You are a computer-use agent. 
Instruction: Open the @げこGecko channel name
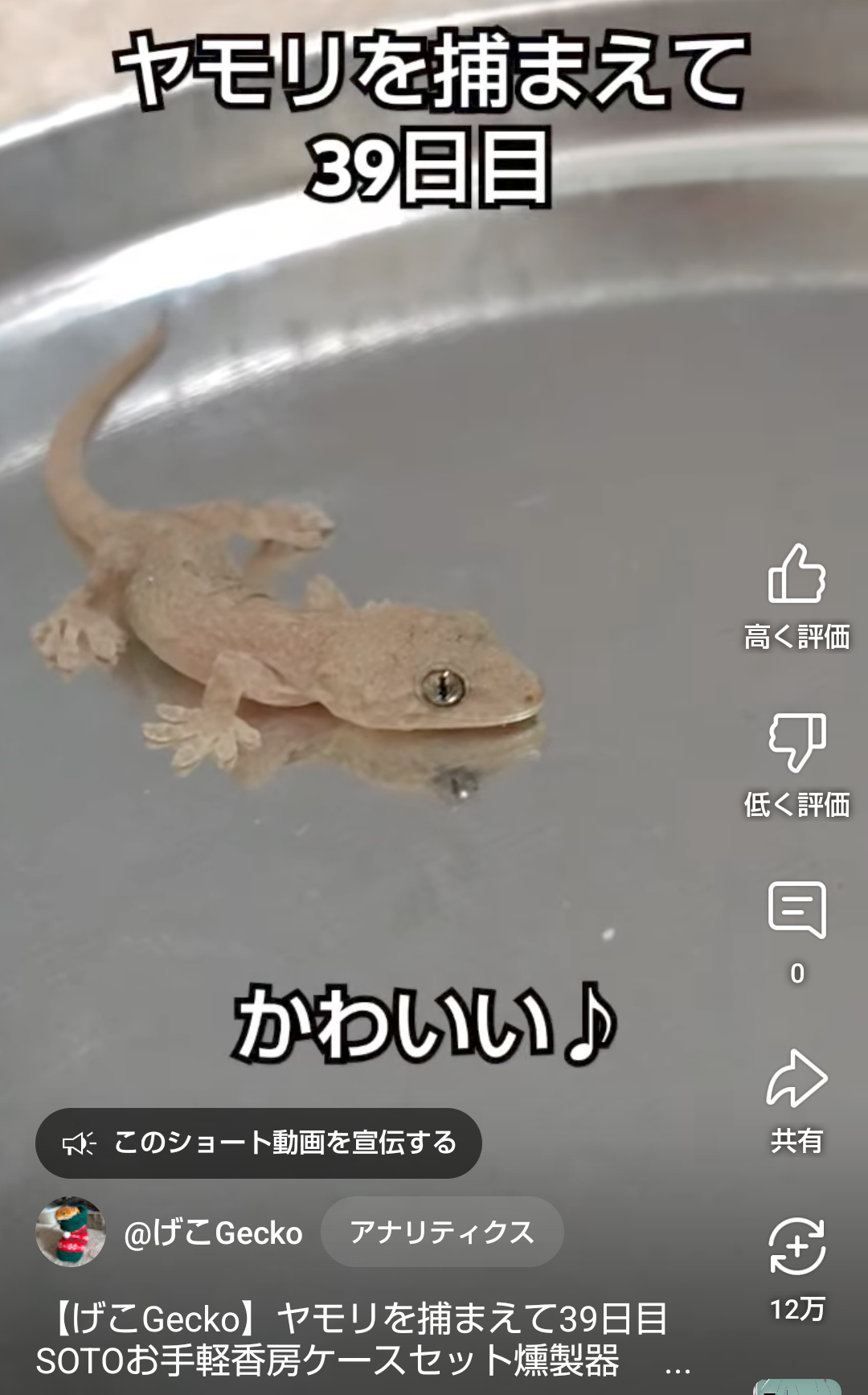pyautogui.click(x=213, y=1233)
